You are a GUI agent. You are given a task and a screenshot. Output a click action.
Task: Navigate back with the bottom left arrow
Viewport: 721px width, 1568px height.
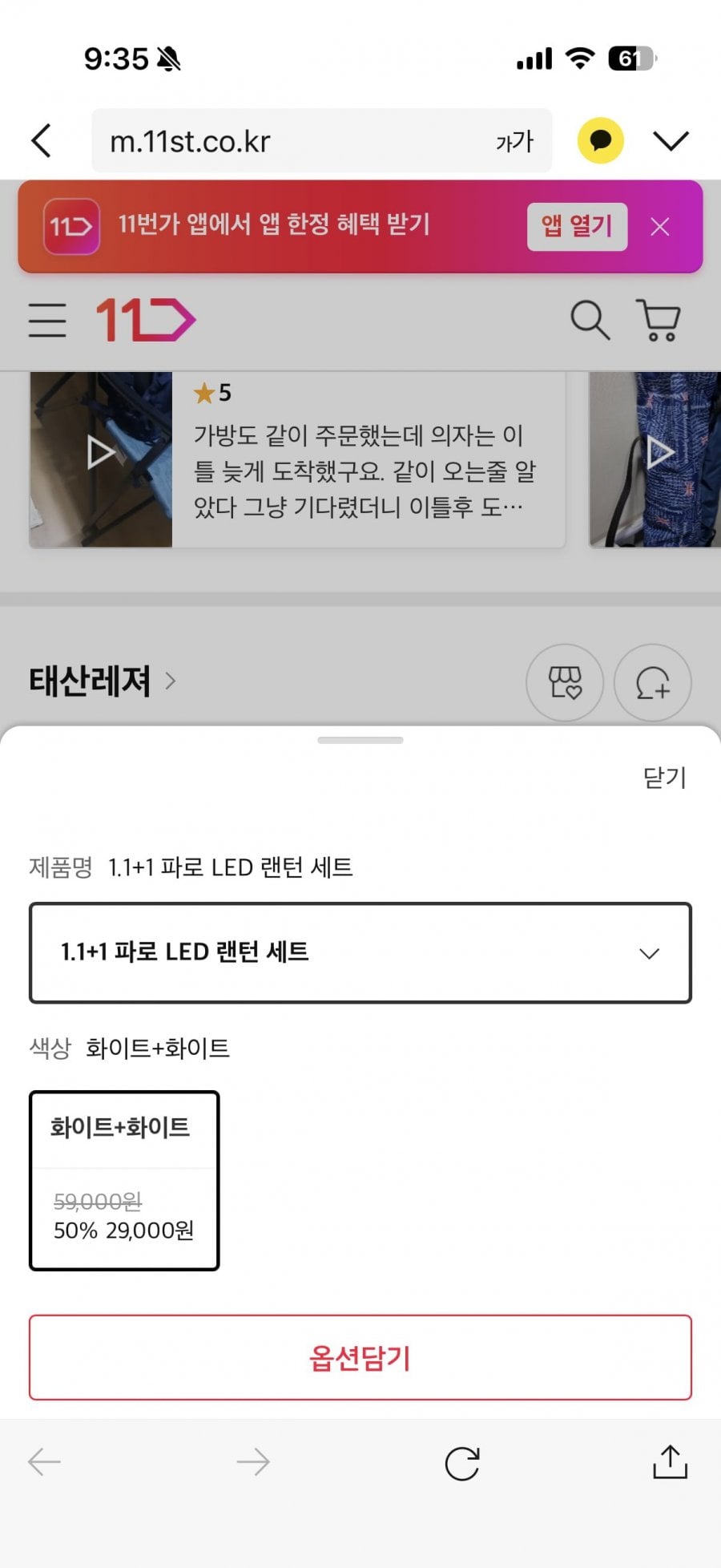pyautogui.click(x=45, y=1462)
